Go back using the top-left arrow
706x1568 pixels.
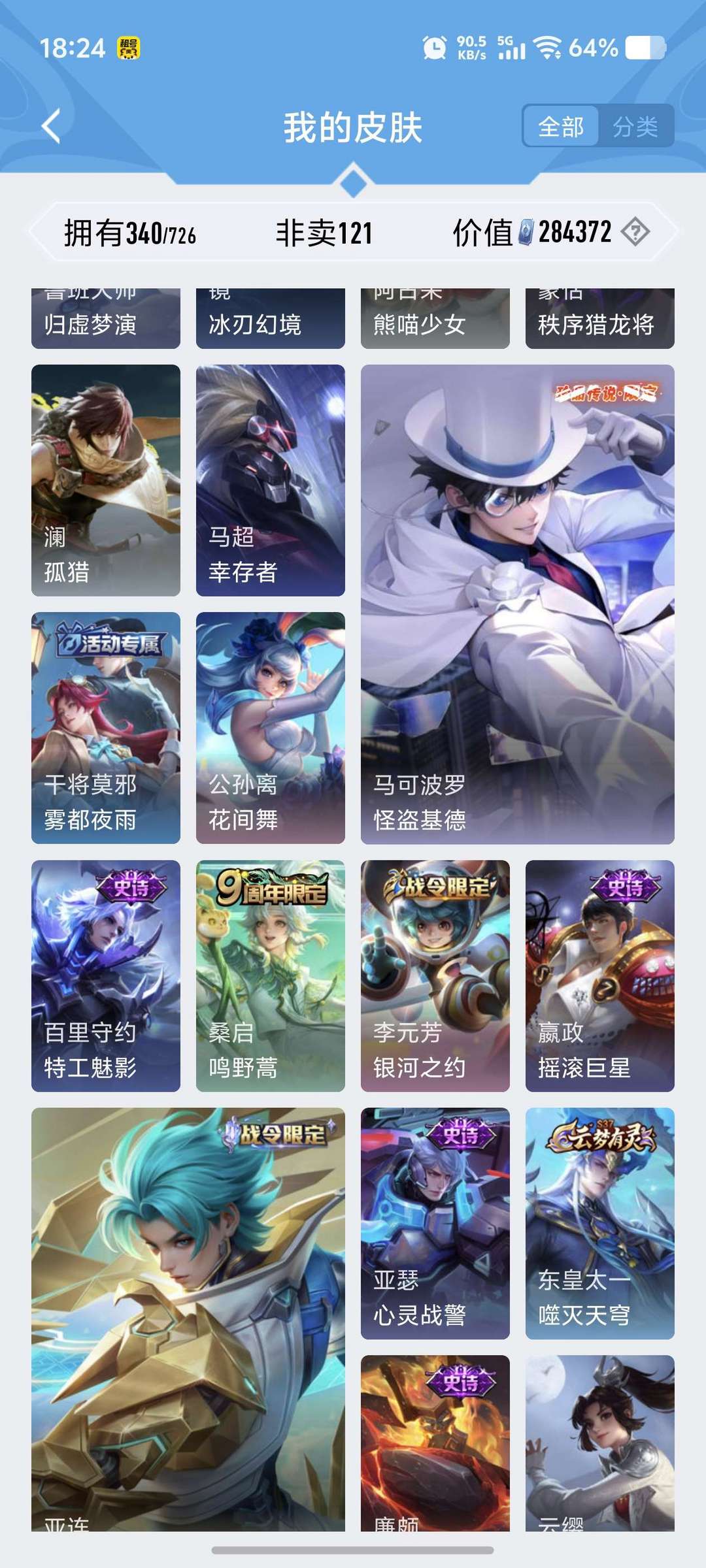click(x=51, y=126)
